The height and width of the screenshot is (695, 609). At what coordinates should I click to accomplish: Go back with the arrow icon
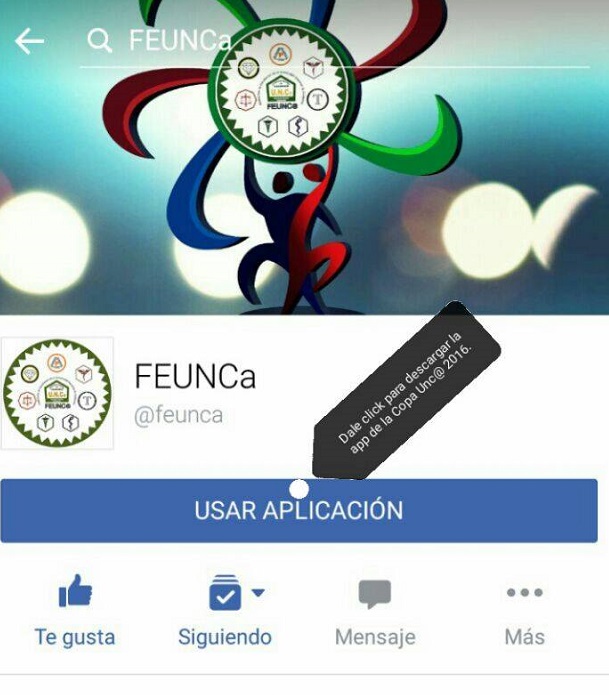pyautogui.click(x=30, y=40)
